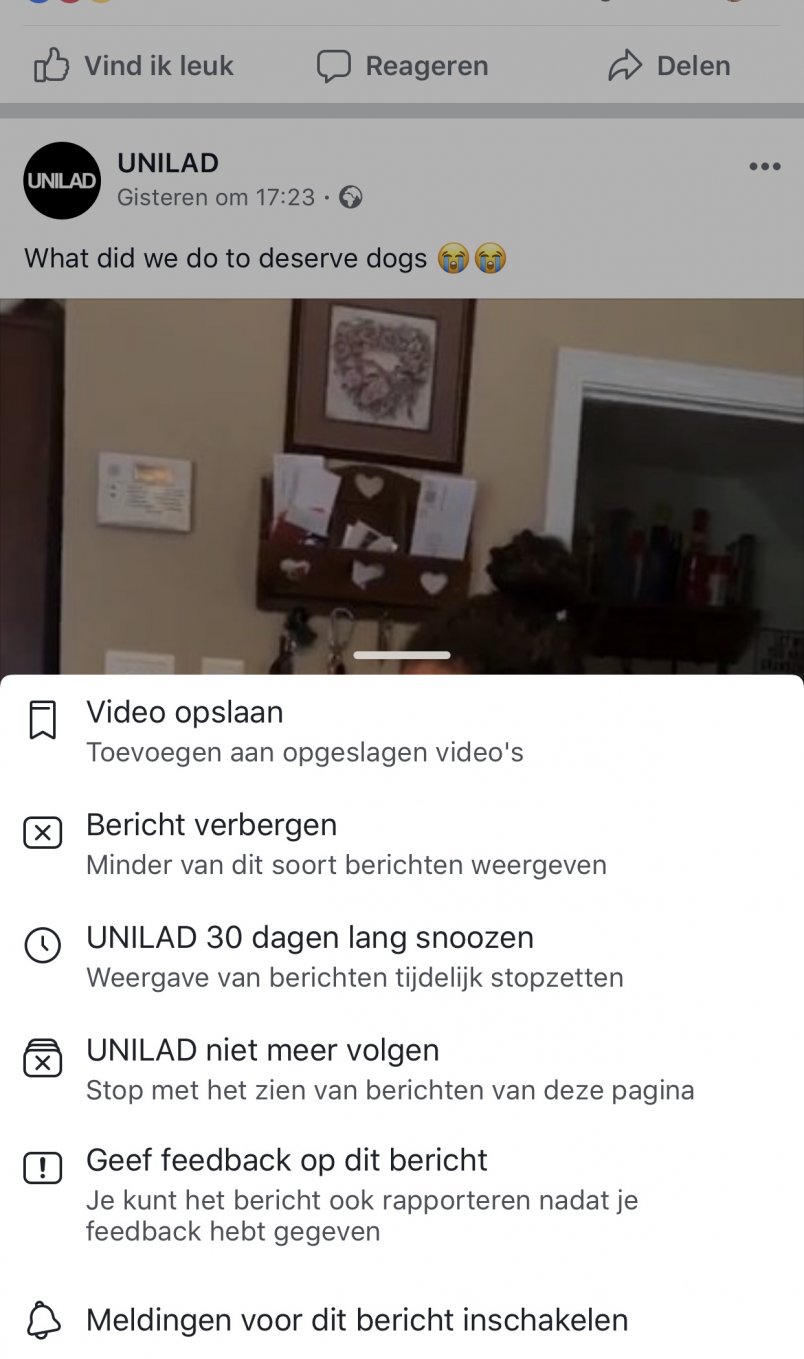804x1359 pixels.
Task: Share the post via Delen
Action: pos(669,67)
